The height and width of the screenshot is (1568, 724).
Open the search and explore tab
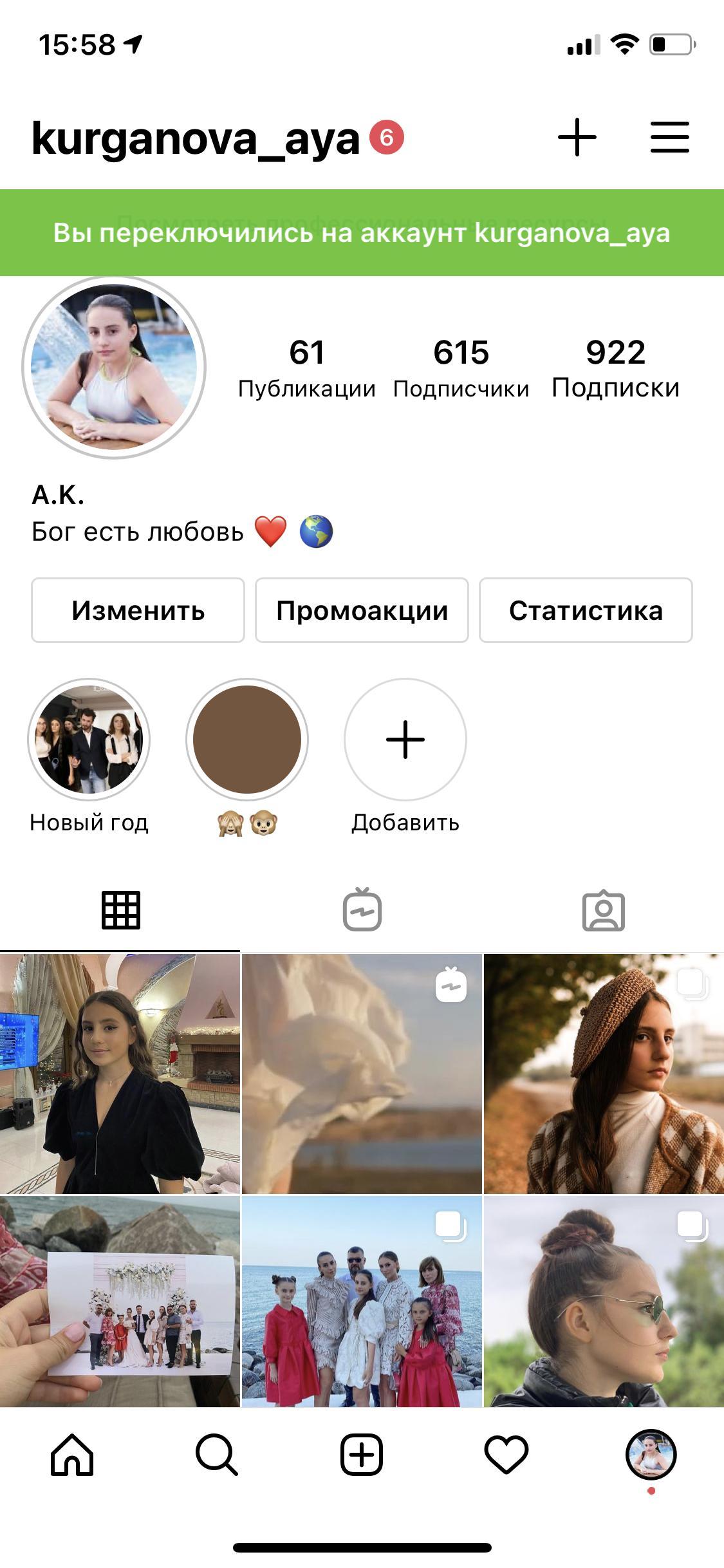(x=217, y=1455)
